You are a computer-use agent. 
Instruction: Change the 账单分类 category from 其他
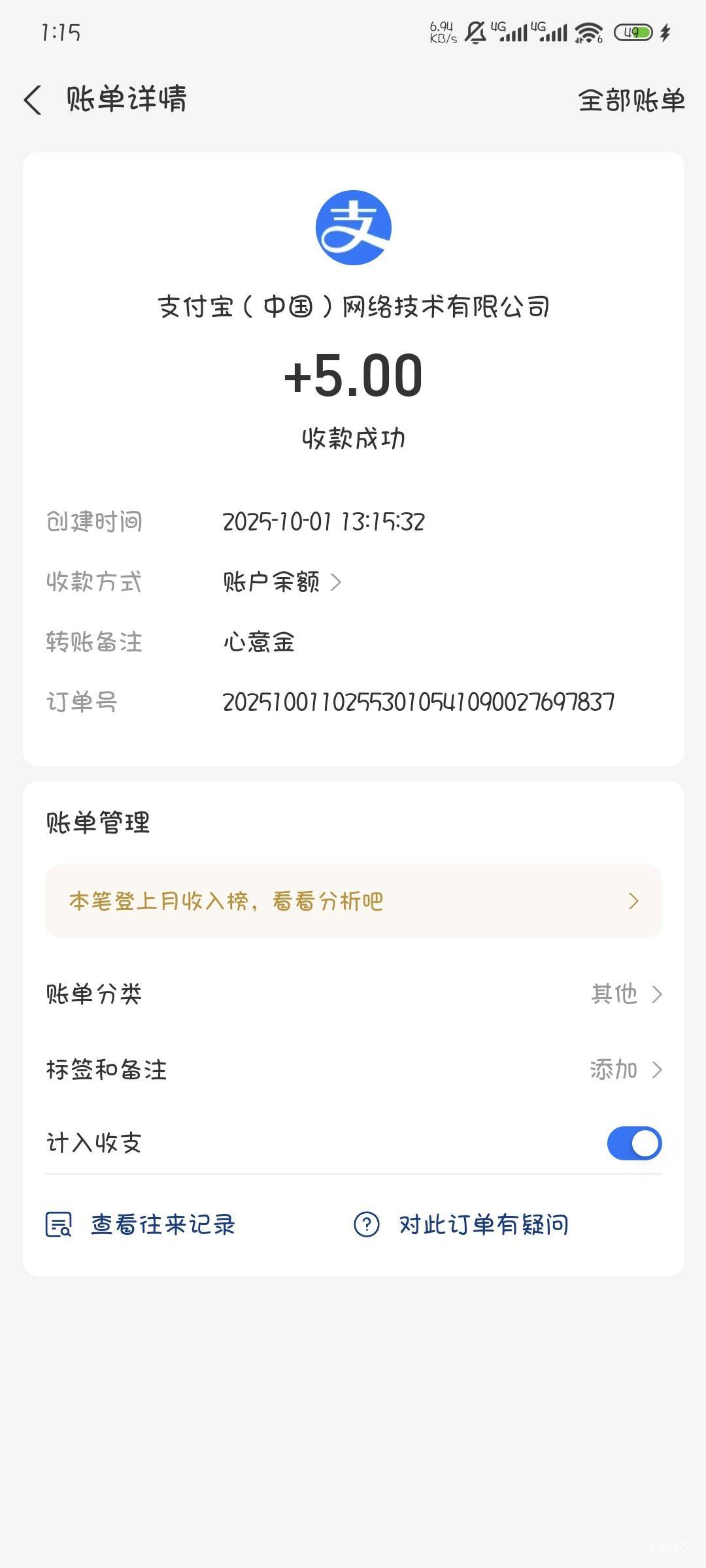click(626, 994)
